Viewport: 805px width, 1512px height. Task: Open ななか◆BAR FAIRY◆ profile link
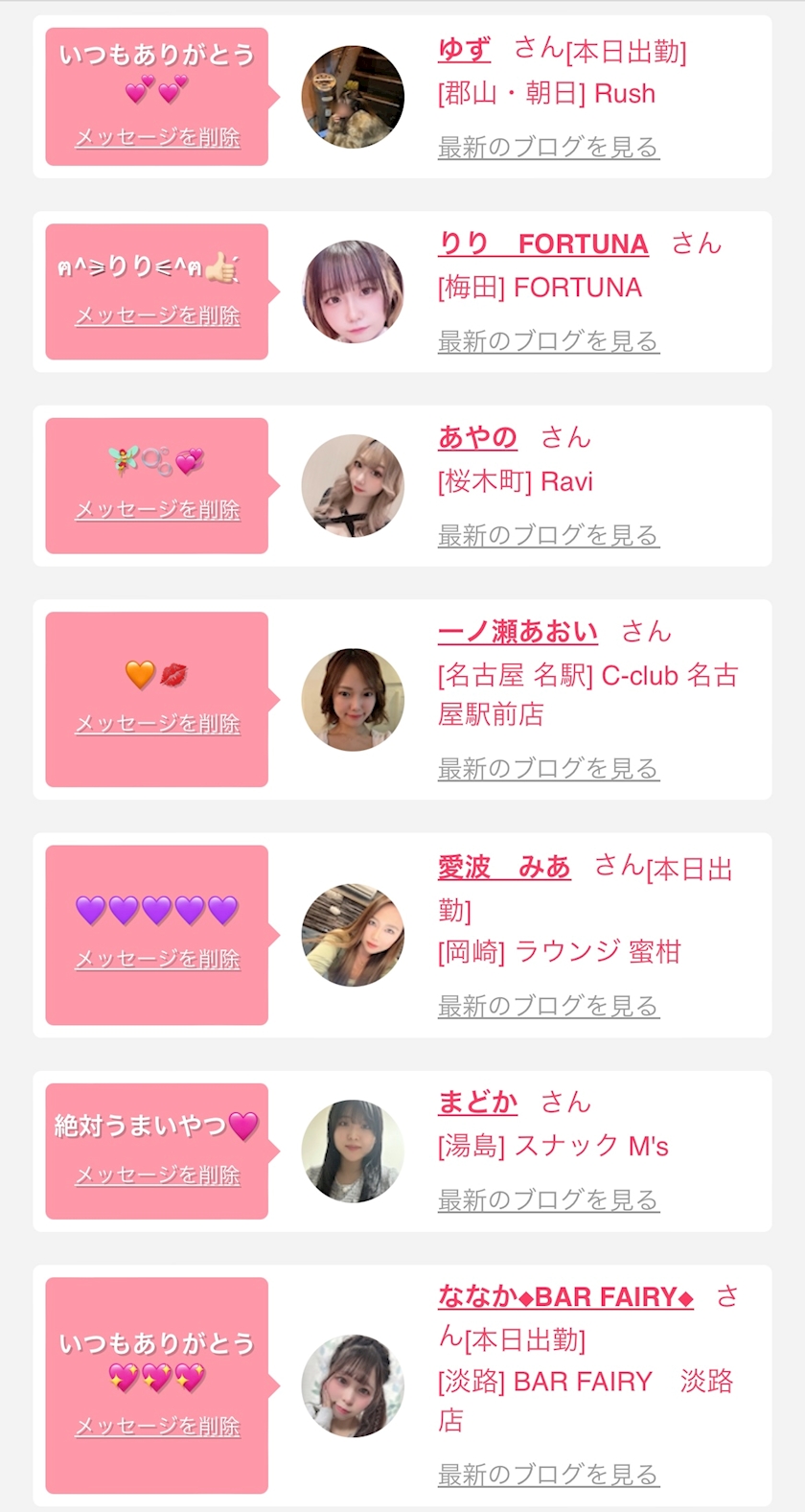pos(565,1296)
